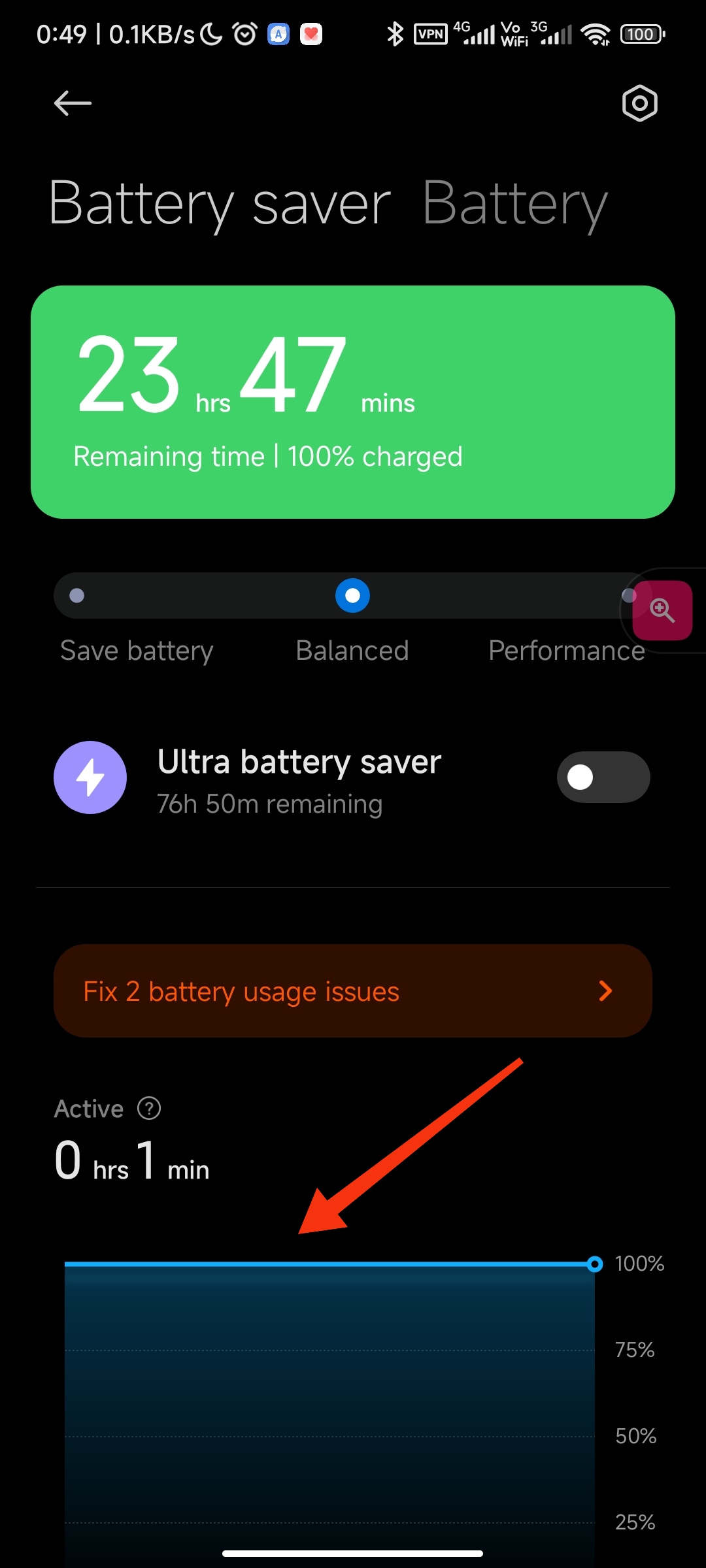706x1568 pixels.
Task: Go back using the arrow icon
Action: tap(73, 103)
